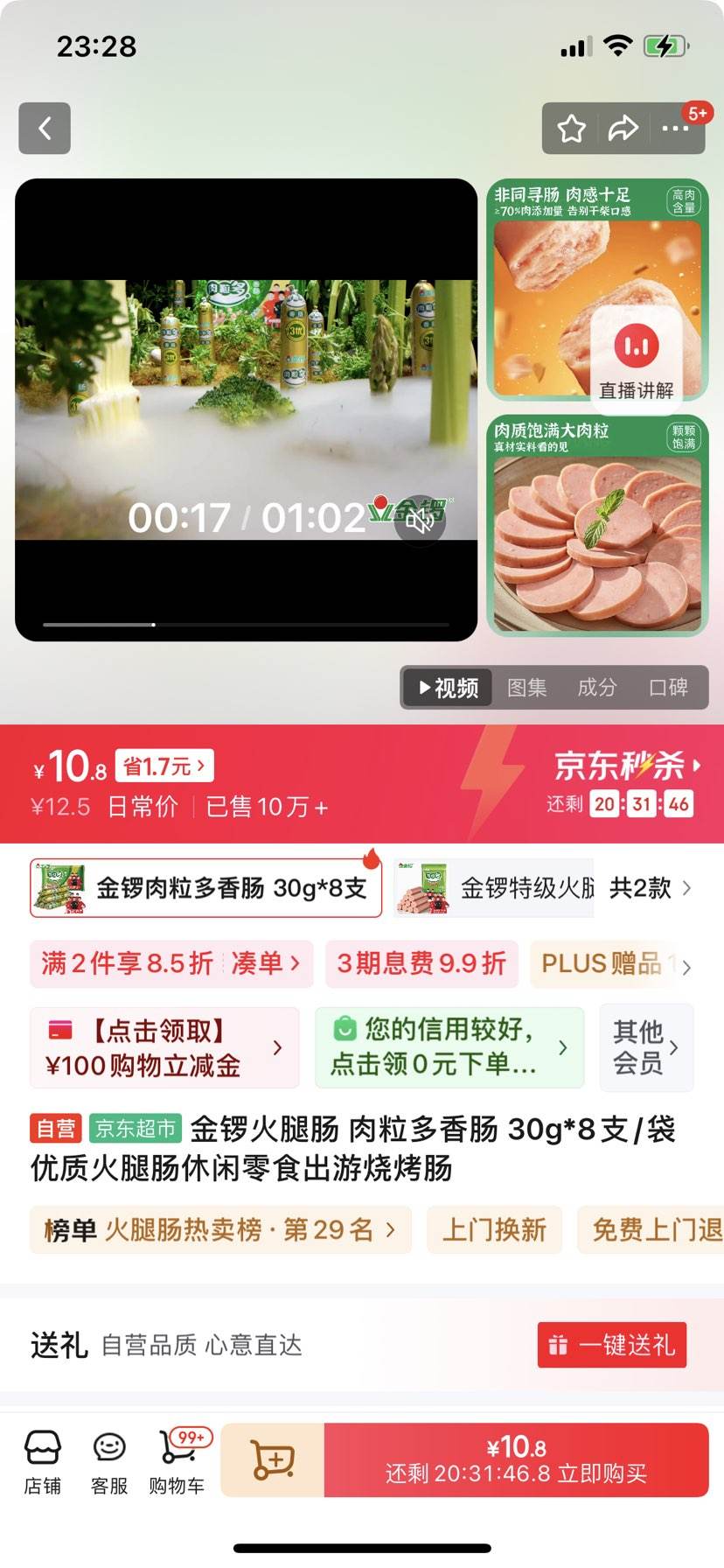Tap 一键送礼 gift button
The width and height of the screenshot is (724, 1568).
(610, 1344)
